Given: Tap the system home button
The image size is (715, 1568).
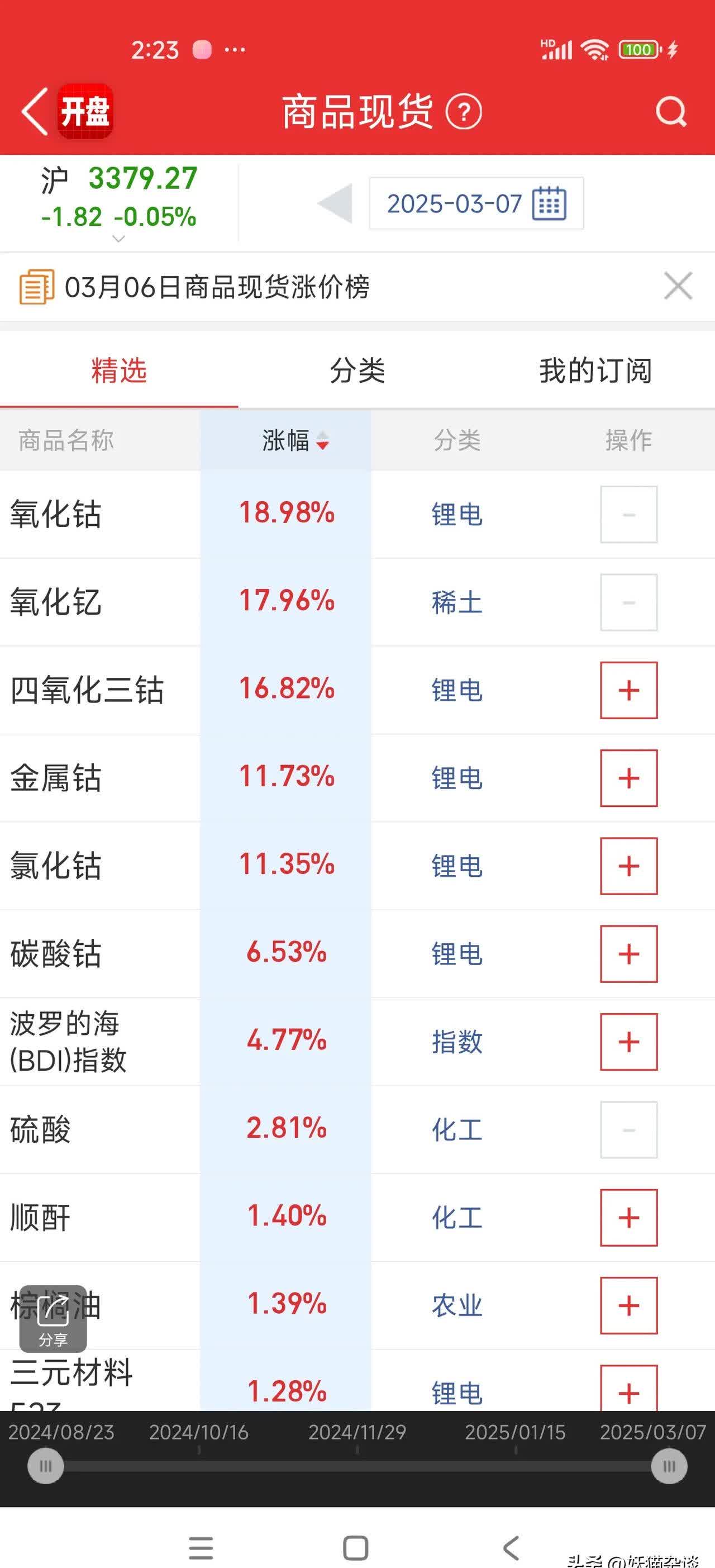Looking at the screenshot, I should (x=356, y=1548).
